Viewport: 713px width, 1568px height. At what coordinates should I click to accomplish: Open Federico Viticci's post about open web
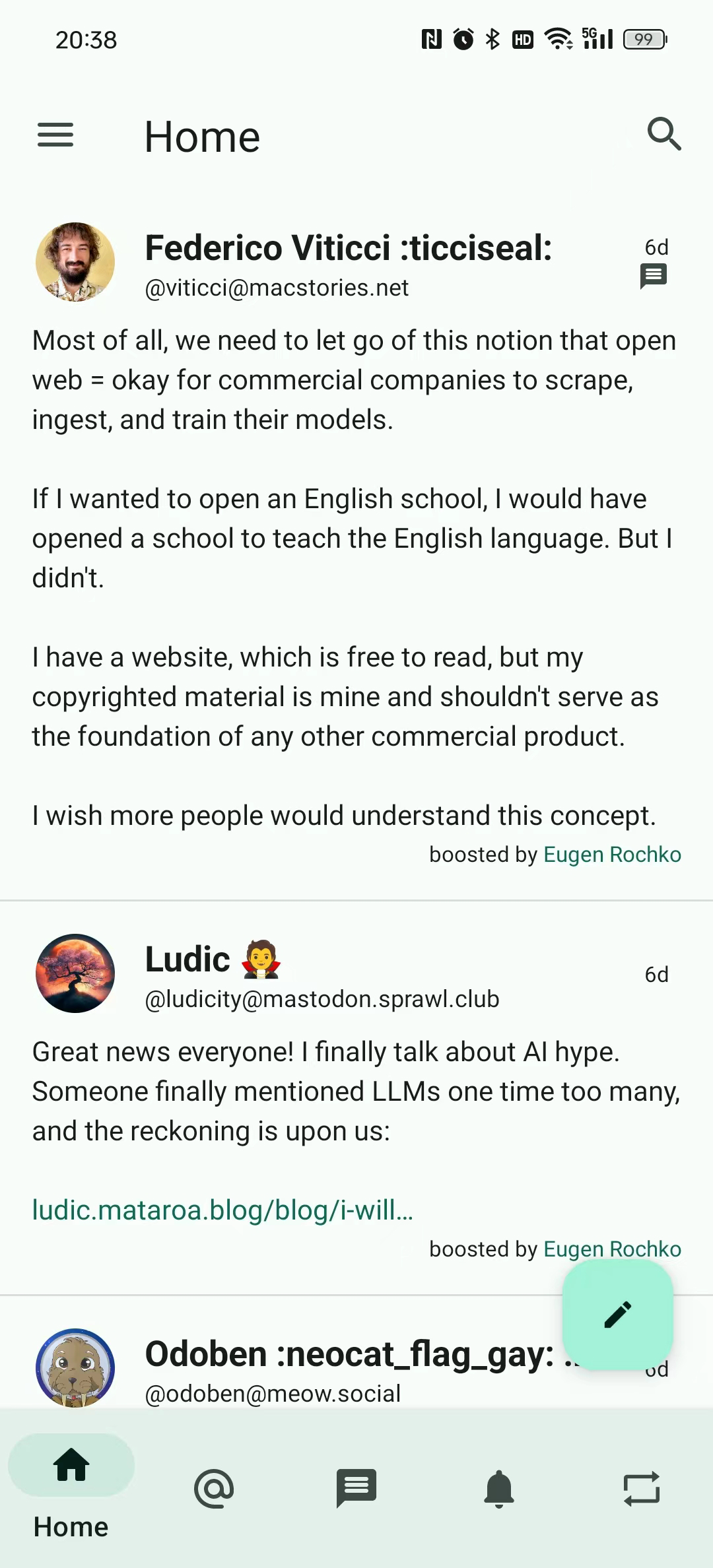[x=354, y=578]
